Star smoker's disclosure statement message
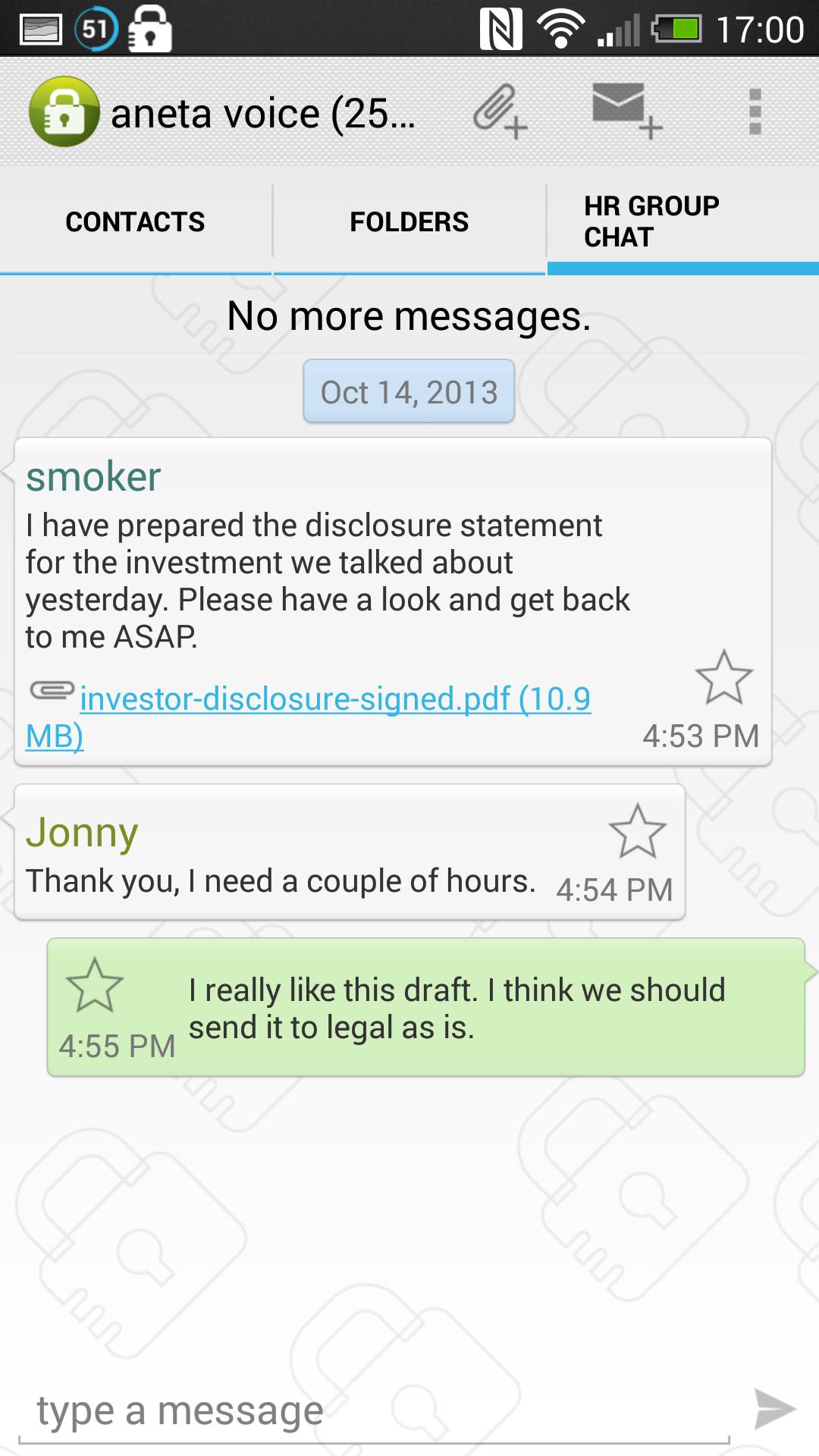The image size is (819, 1456). [x=723, y=677]
